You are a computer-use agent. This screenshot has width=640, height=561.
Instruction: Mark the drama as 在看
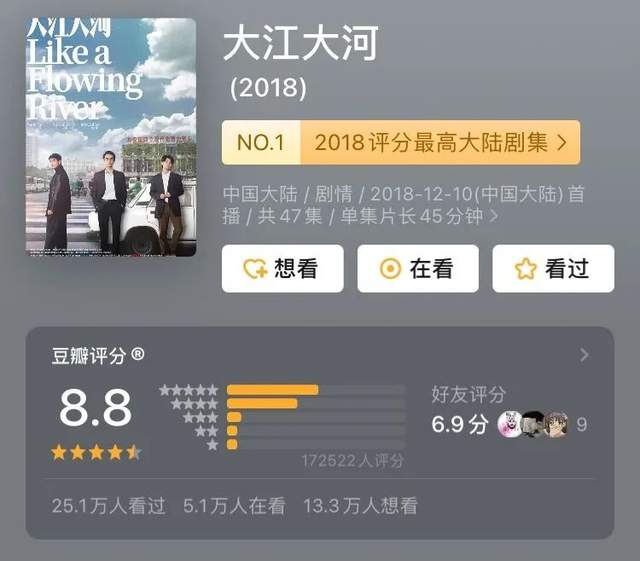pyautogui.click(x=418, y=268)
